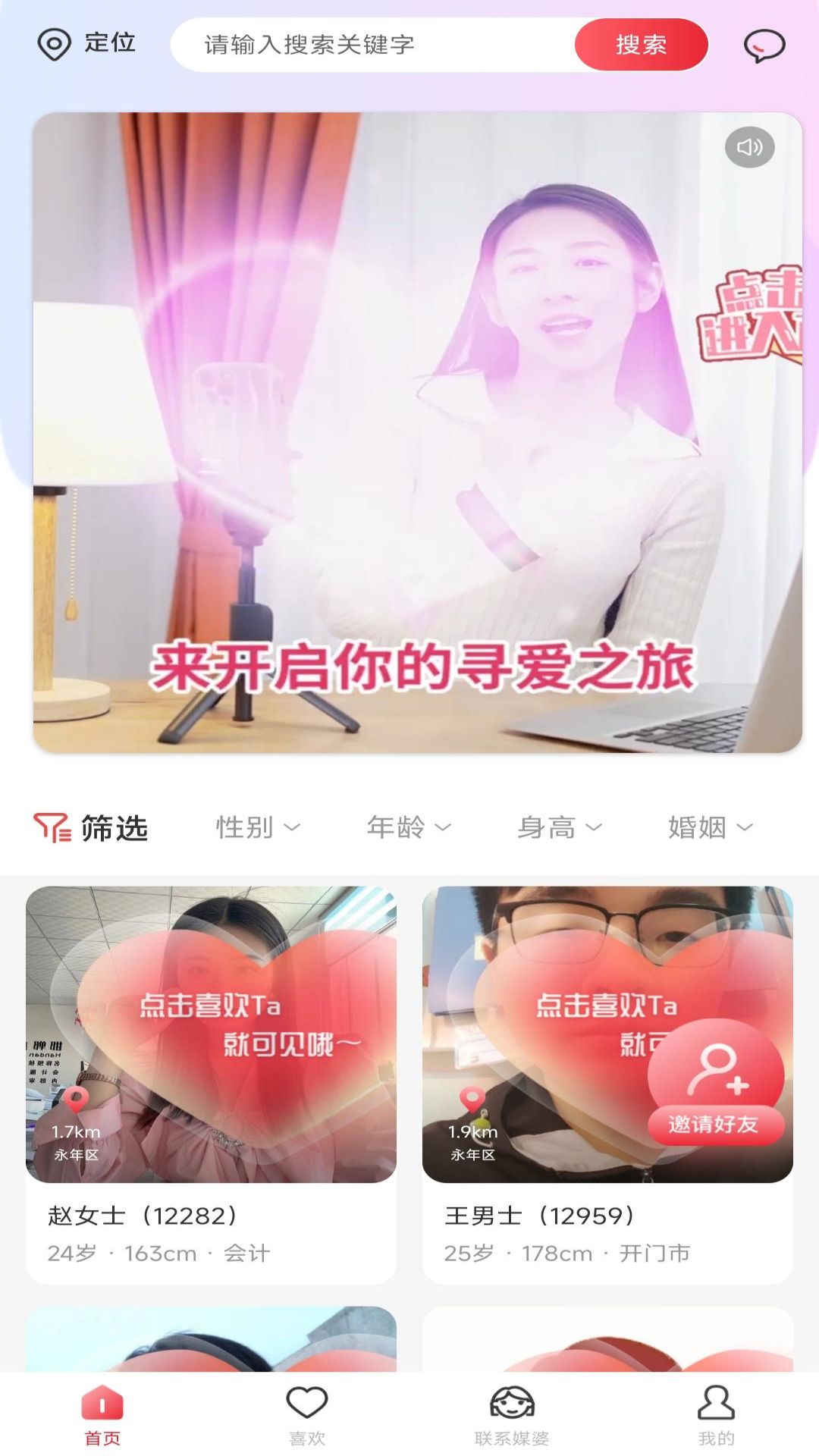Viewport: 819px width, 1456px height.
Task: Open the 筛选 filter panel
Action: tap(91, 827)
